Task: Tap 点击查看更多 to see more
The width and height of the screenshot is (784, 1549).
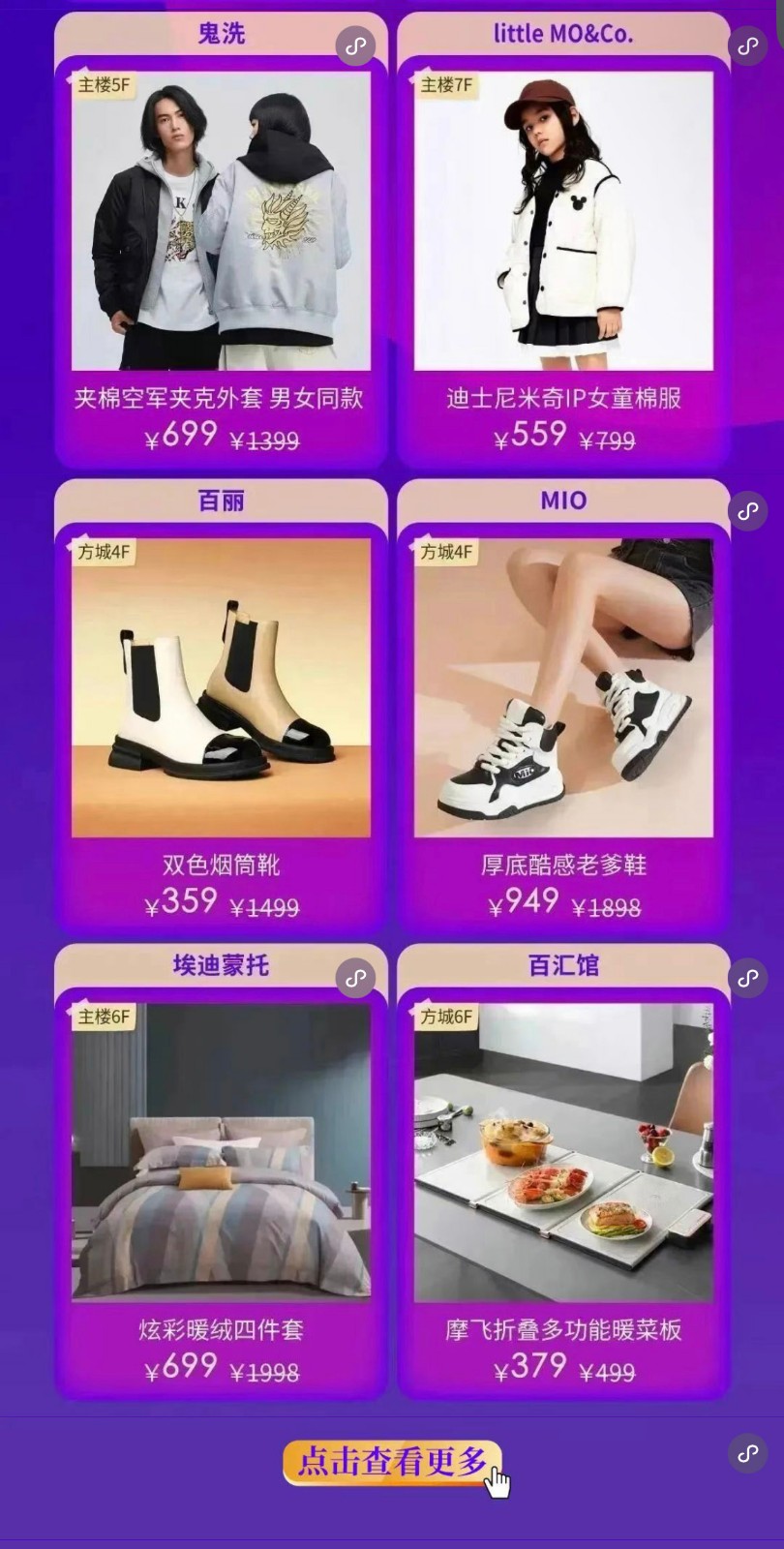Action: pyautogui.click(x=393, y=1462)
